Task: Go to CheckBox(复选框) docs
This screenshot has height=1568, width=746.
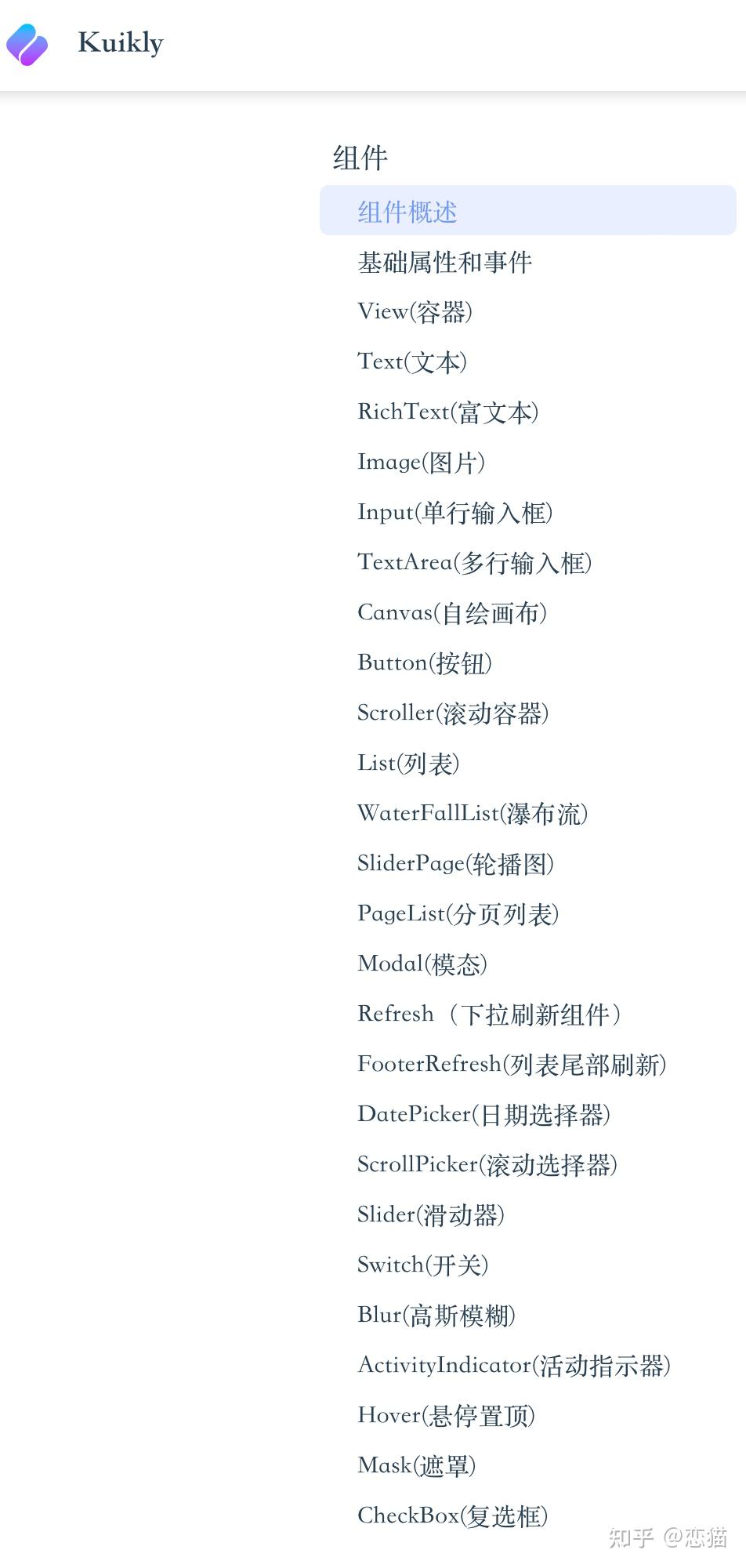Action: coord(452,1516)
